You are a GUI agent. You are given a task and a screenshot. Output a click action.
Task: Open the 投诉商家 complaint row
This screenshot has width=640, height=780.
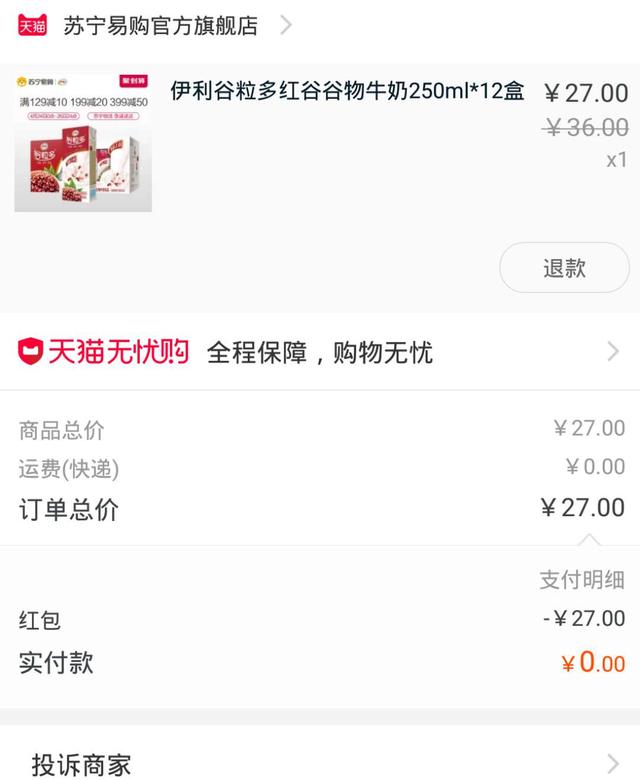click(320, 764)
